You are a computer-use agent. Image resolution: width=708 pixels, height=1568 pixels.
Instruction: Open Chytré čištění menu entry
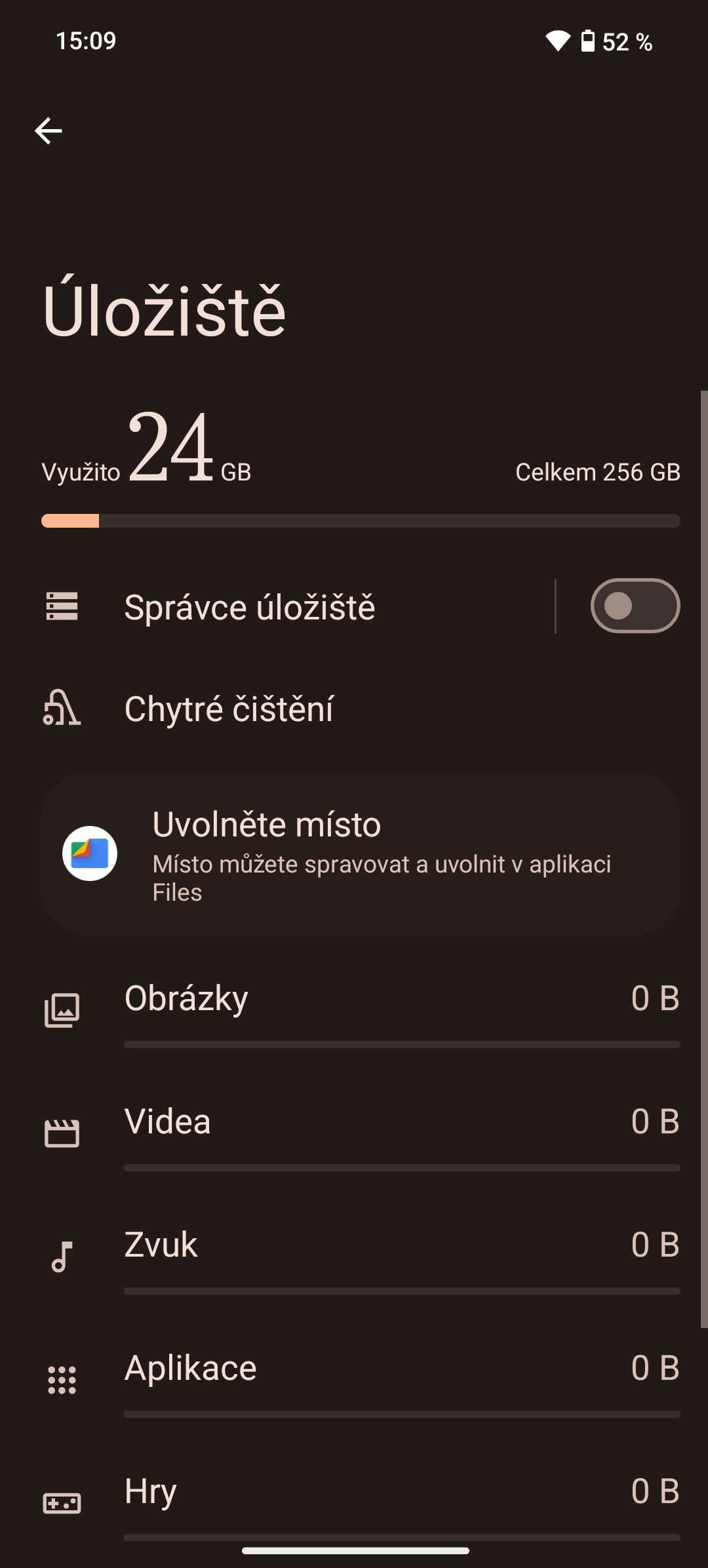[229, 709]
